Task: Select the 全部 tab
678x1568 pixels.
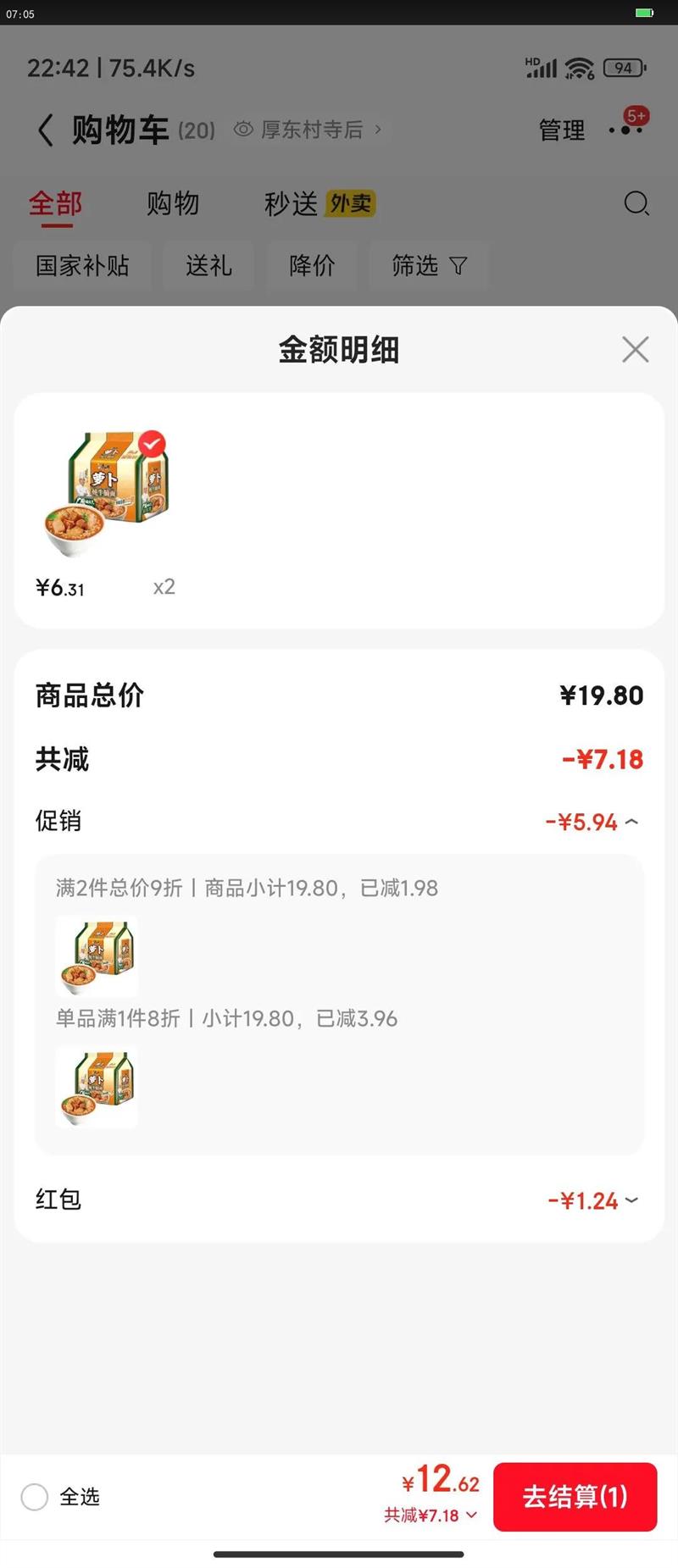Action: [x=56, y=203]
